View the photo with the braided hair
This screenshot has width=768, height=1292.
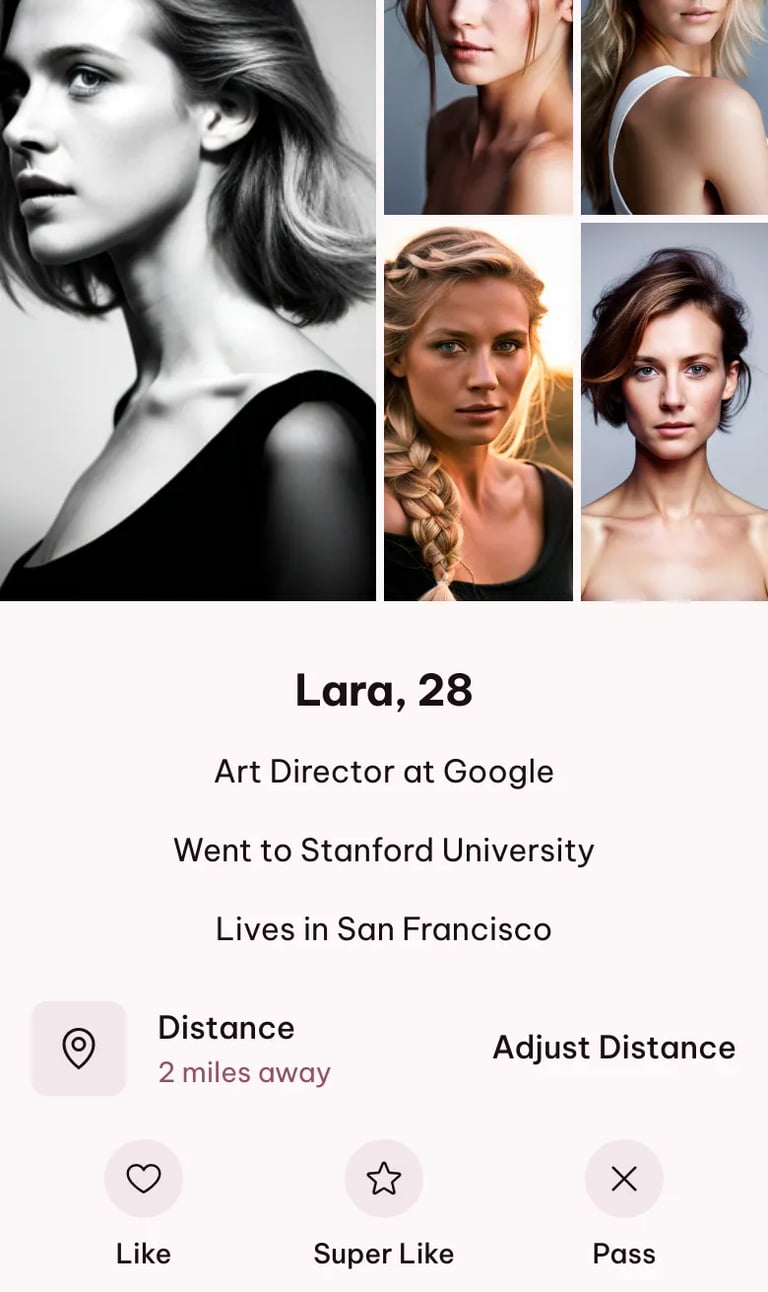(478, 411)
